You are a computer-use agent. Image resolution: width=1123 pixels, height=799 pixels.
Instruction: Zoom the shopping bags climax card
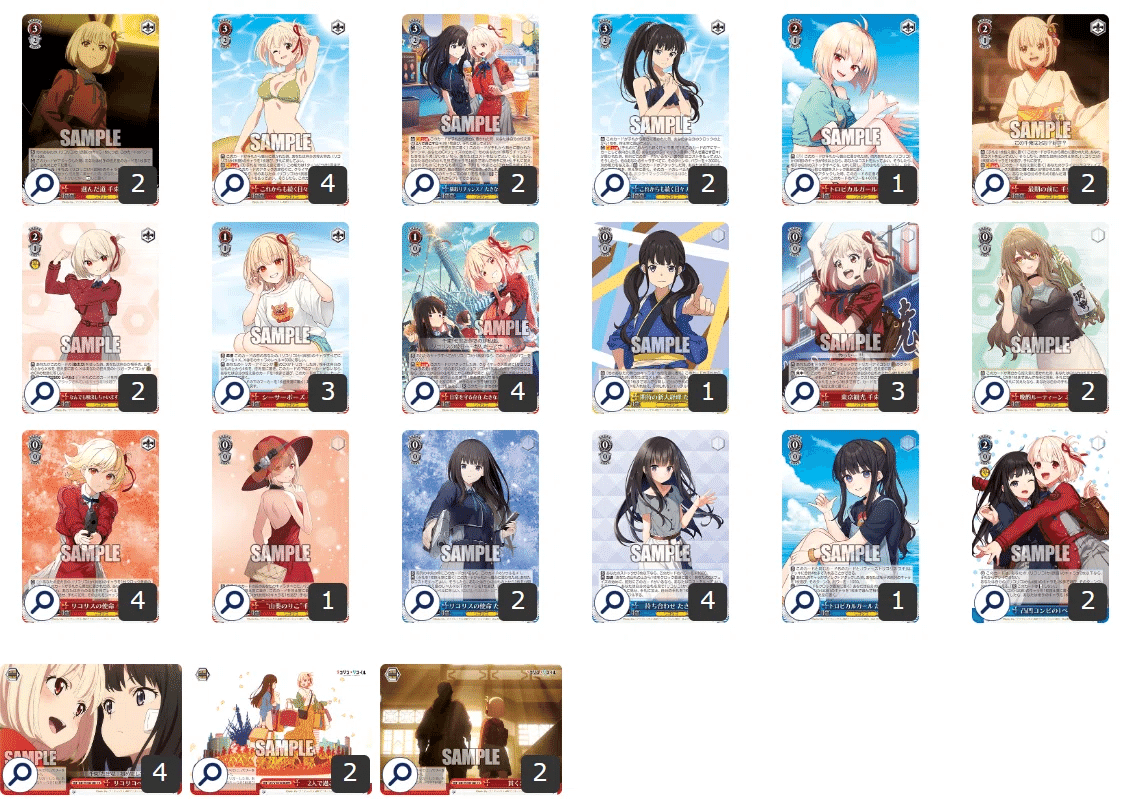(210, 775)
